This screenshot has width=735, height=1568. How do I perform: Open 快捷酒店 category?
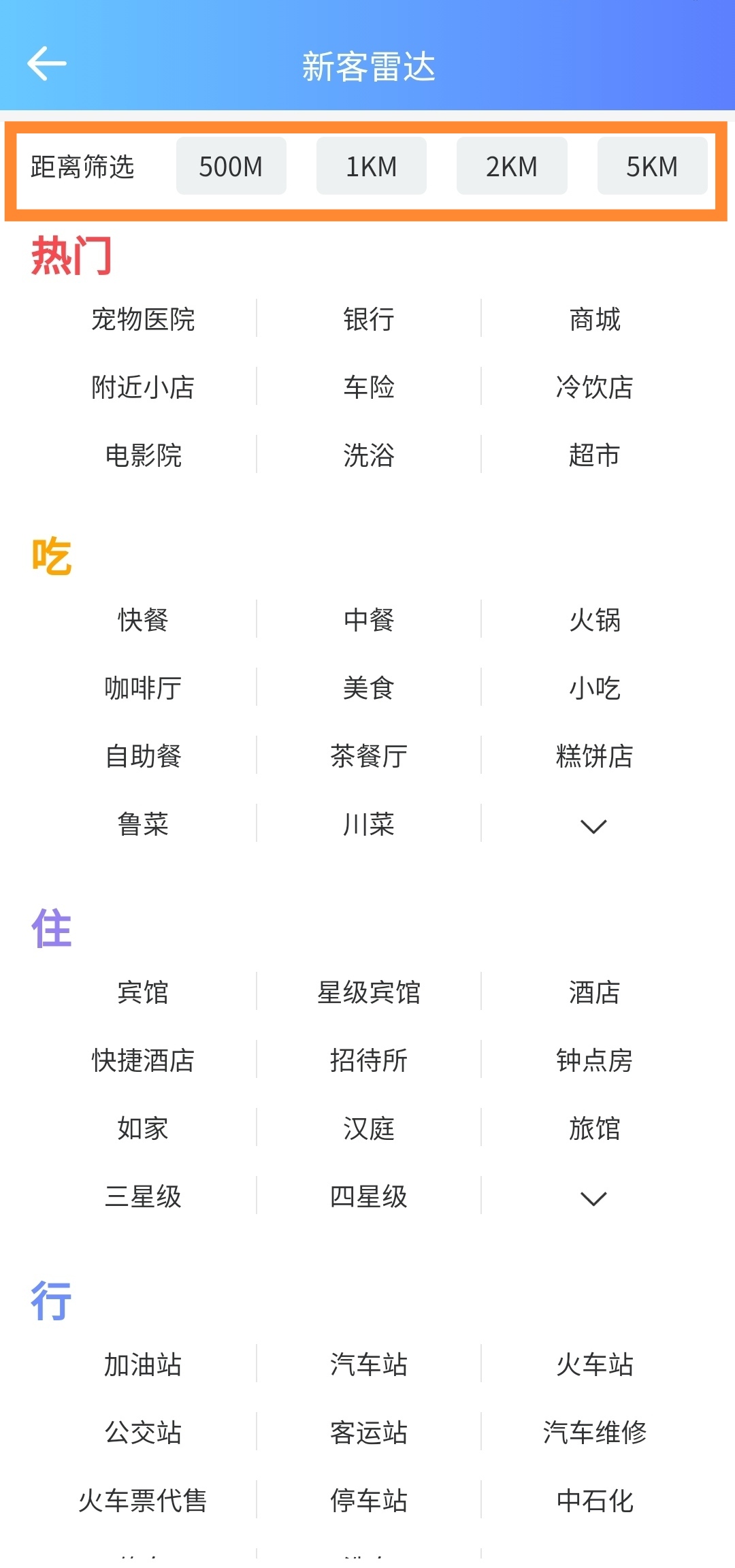[143, 1060]
